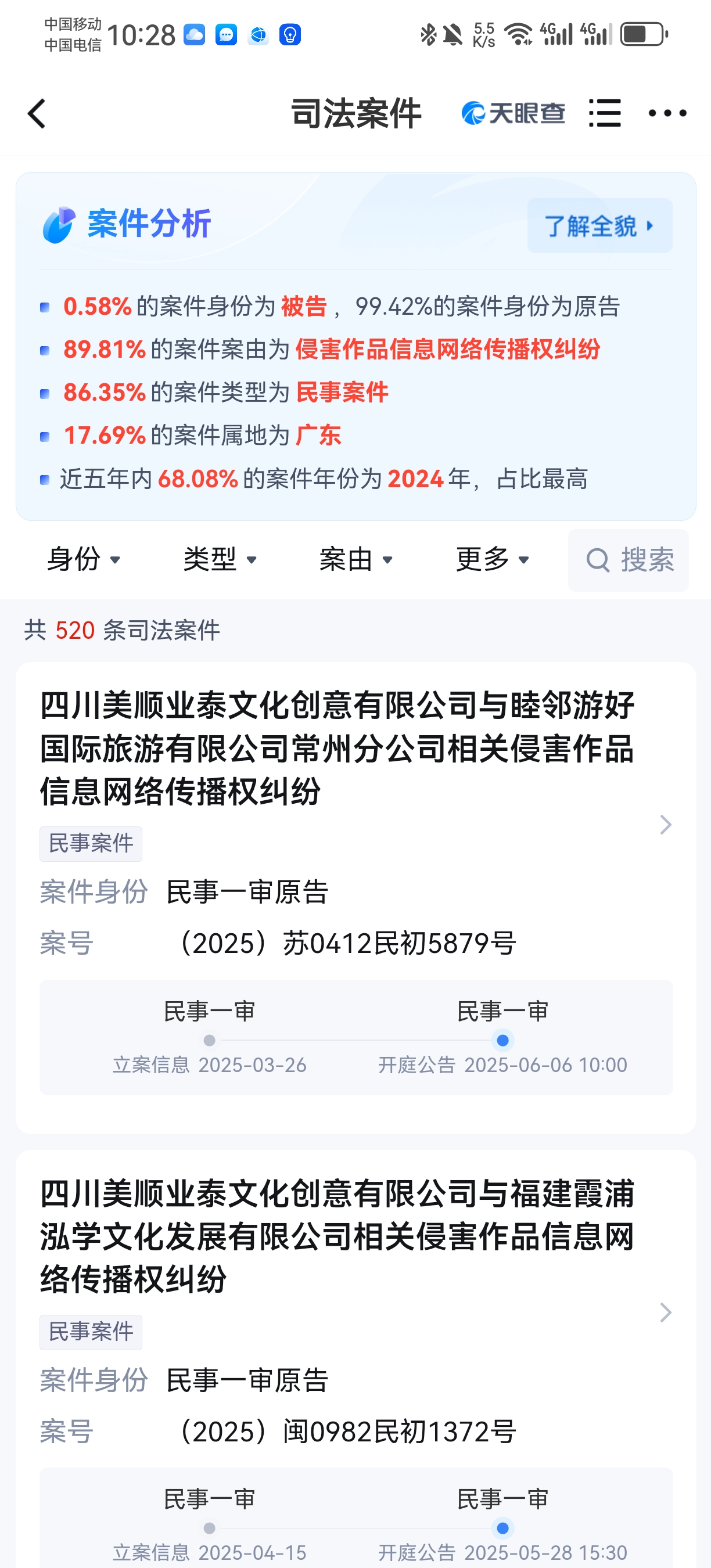Screen dimensions: 711x1568
Task: Open the 搜索 search box
Action: click(628, 560)
